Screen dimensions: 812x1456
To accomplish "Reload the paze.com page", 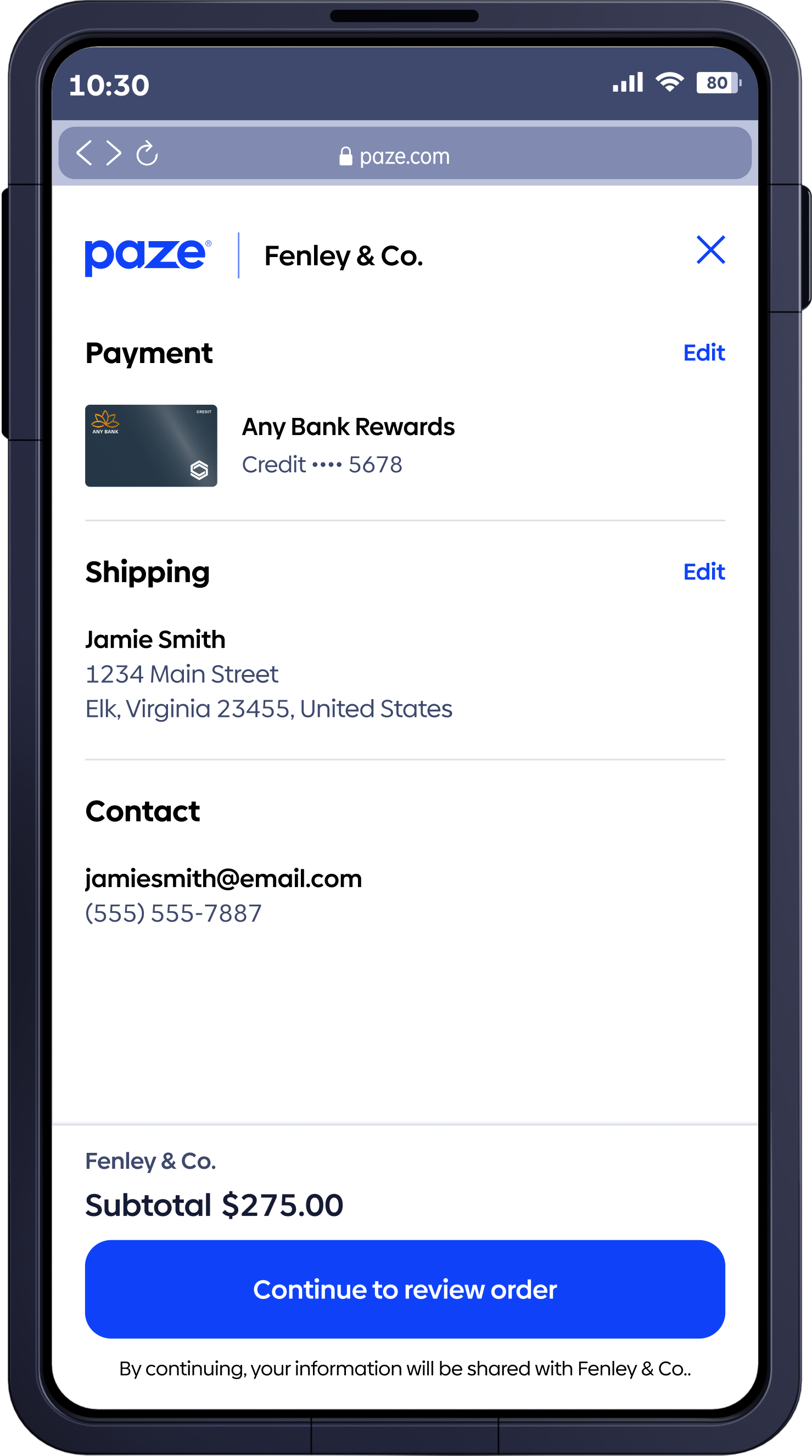I will (x=147, y=153).
